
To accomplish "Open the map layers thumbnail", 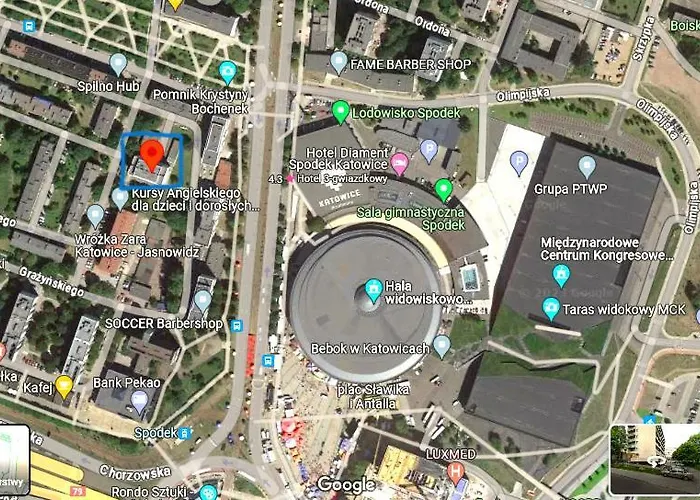I will [x=14, y=460].
